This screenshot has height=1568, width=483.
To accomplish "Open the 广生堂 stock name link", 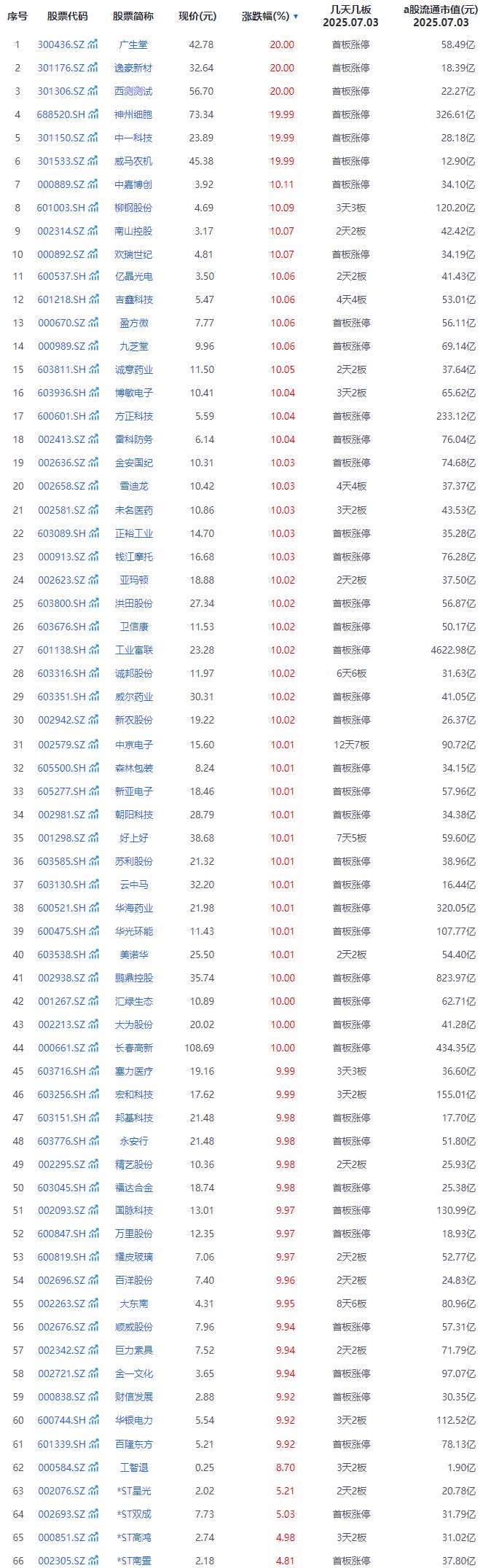I will pyautogui.click(x=133, y=45).
